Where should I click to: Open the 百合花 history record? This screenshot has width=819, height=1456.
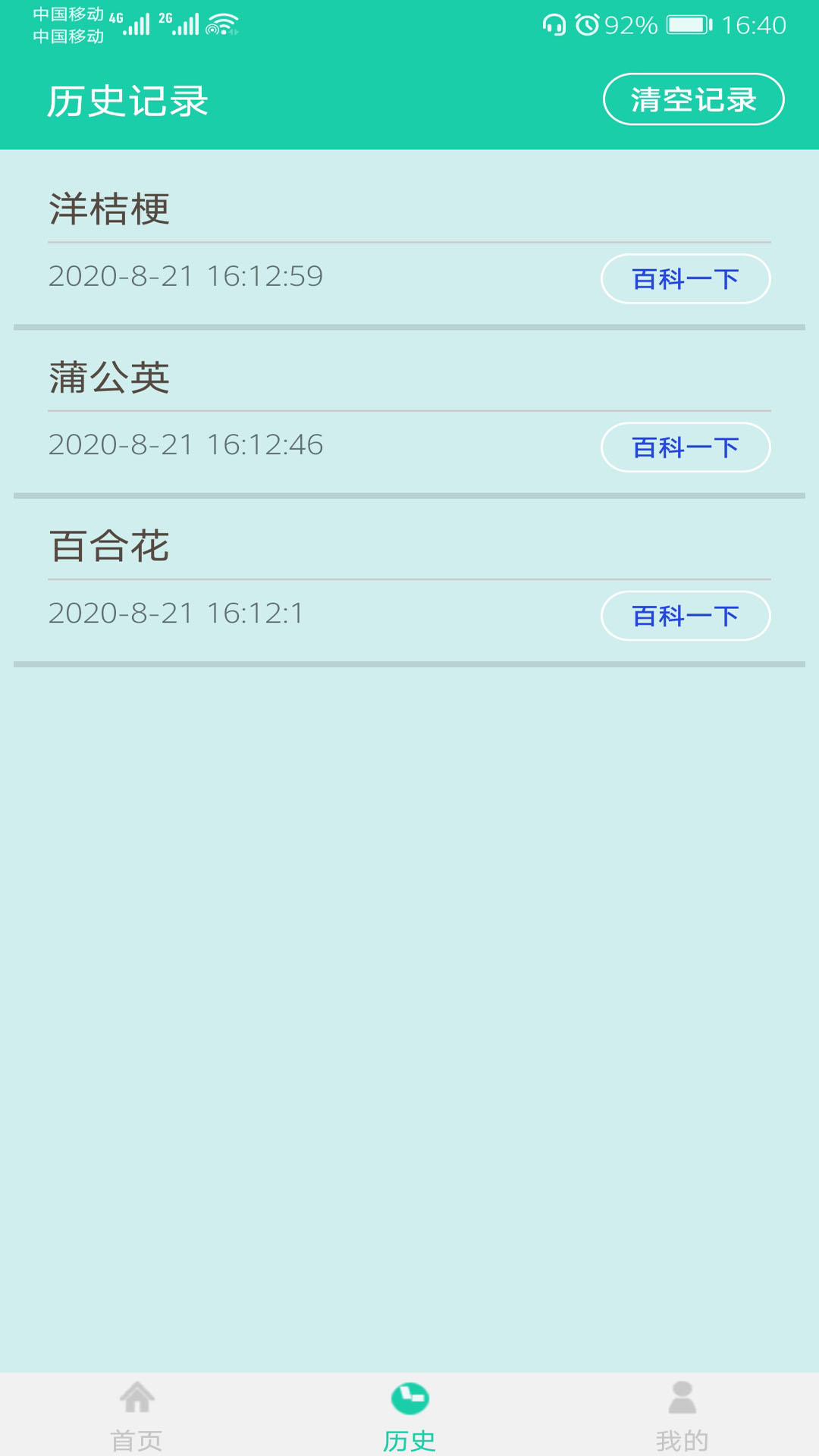109,546
